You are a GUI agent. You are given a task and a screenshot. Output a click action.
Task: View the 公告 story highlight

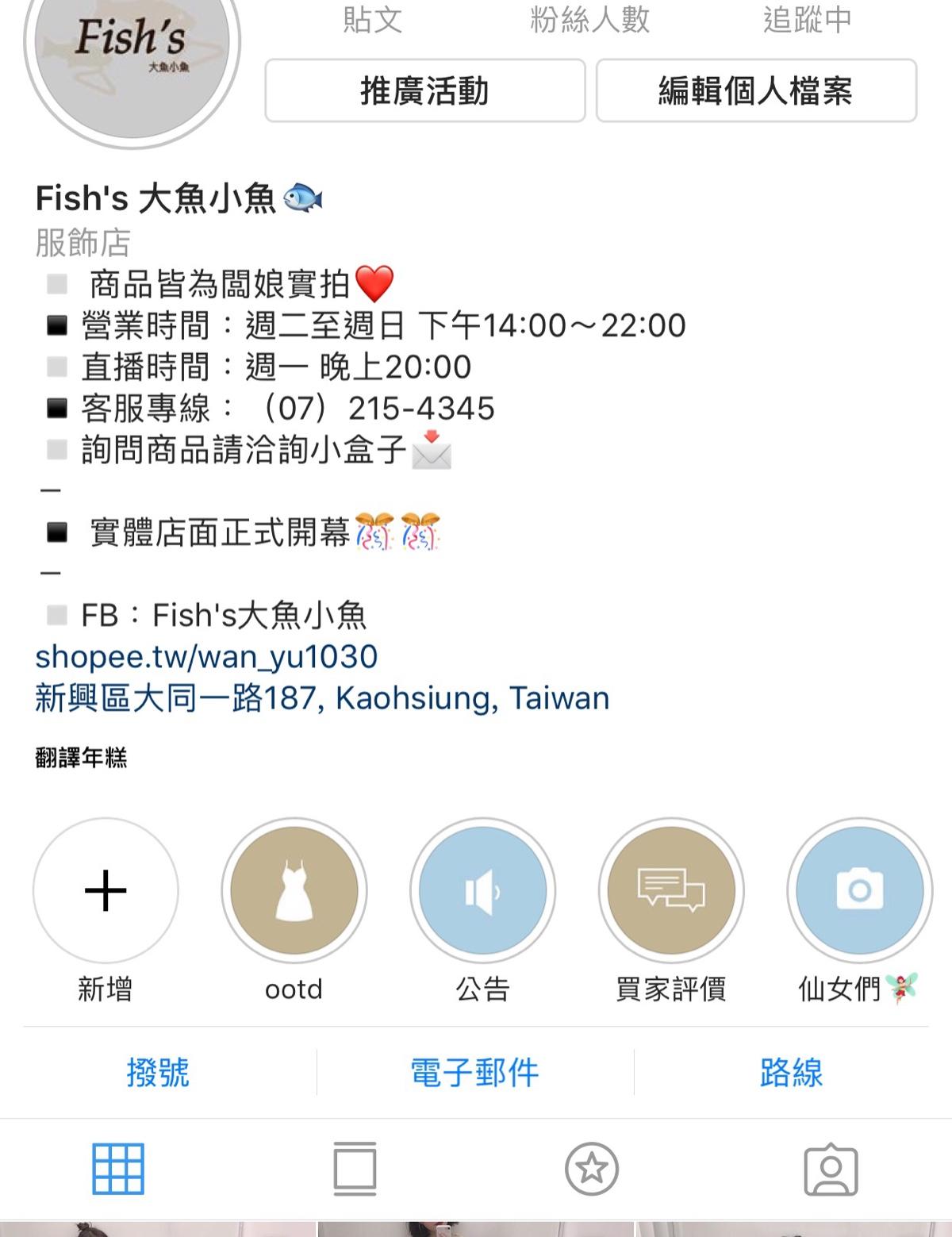click(x=482, y=890)
